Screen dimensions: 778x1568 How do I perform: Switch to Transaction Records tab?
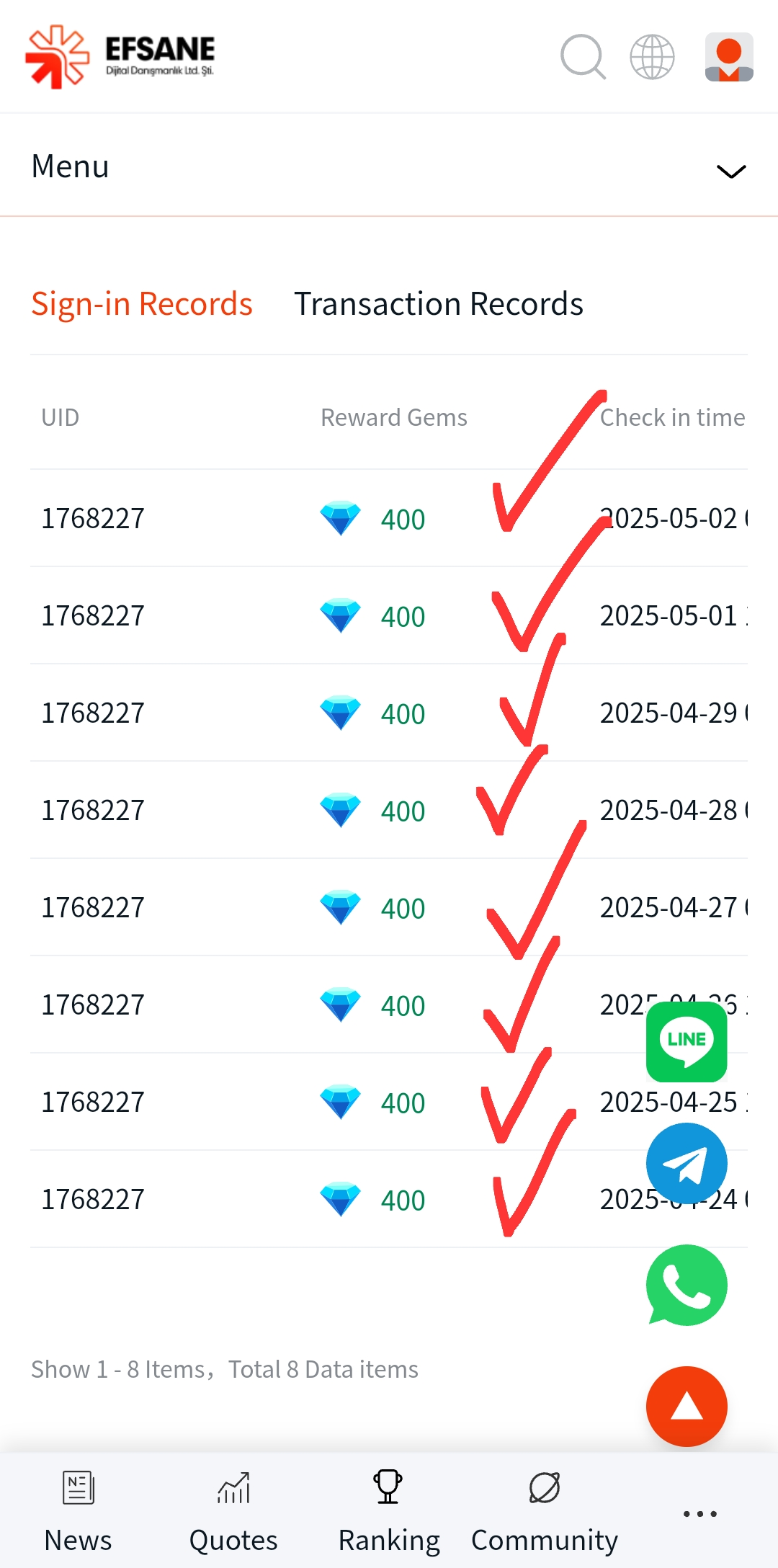pyautogui.click(x=438, y=303)
